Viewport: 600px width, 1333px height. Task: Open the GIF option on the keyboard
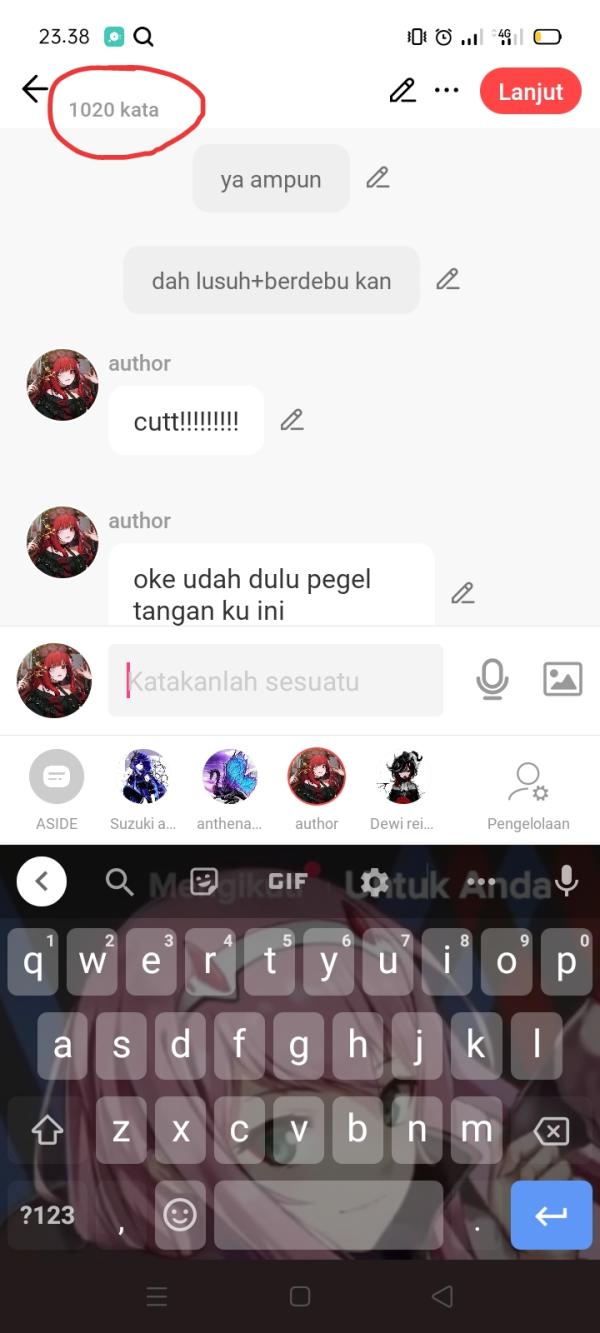click(287, 881)
